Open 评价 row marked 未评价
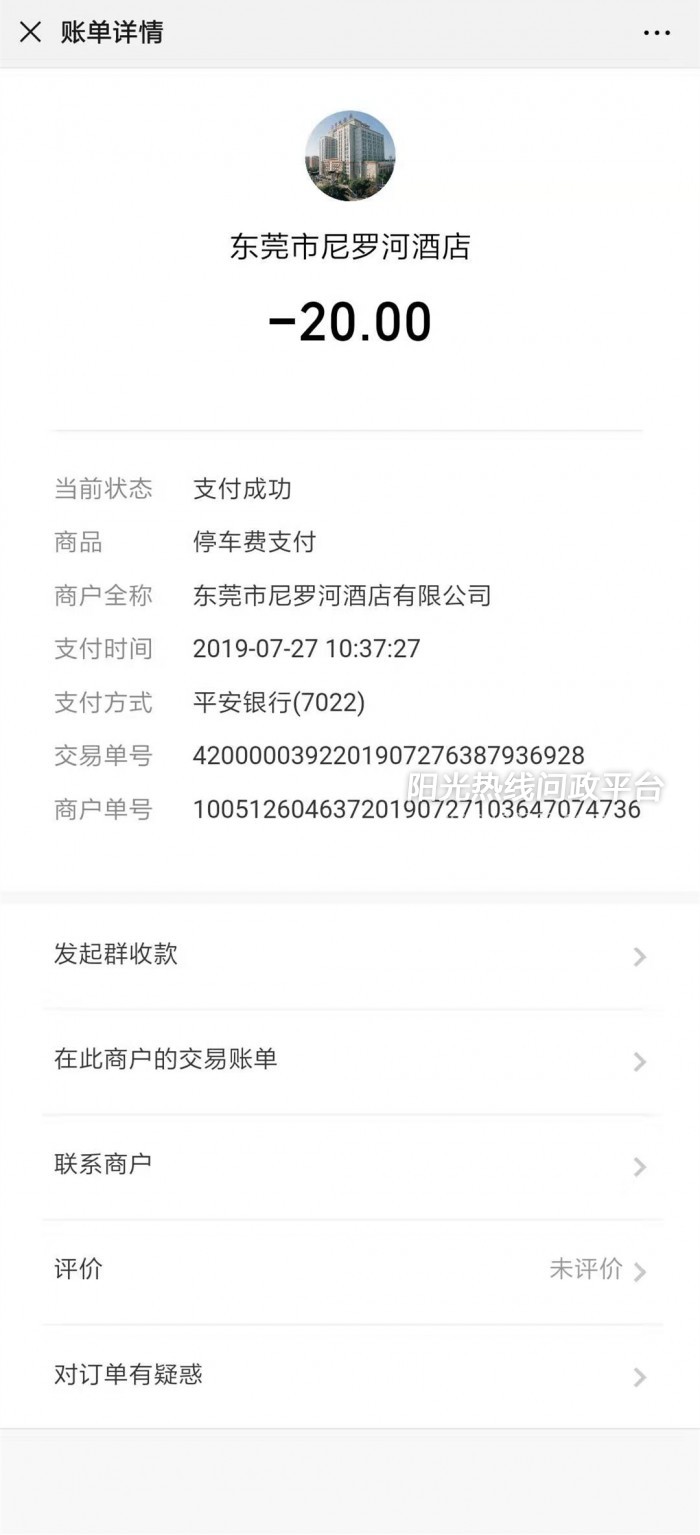Image resolution: width=700 pixels, height=1535 pixels. pos(350,1271)
